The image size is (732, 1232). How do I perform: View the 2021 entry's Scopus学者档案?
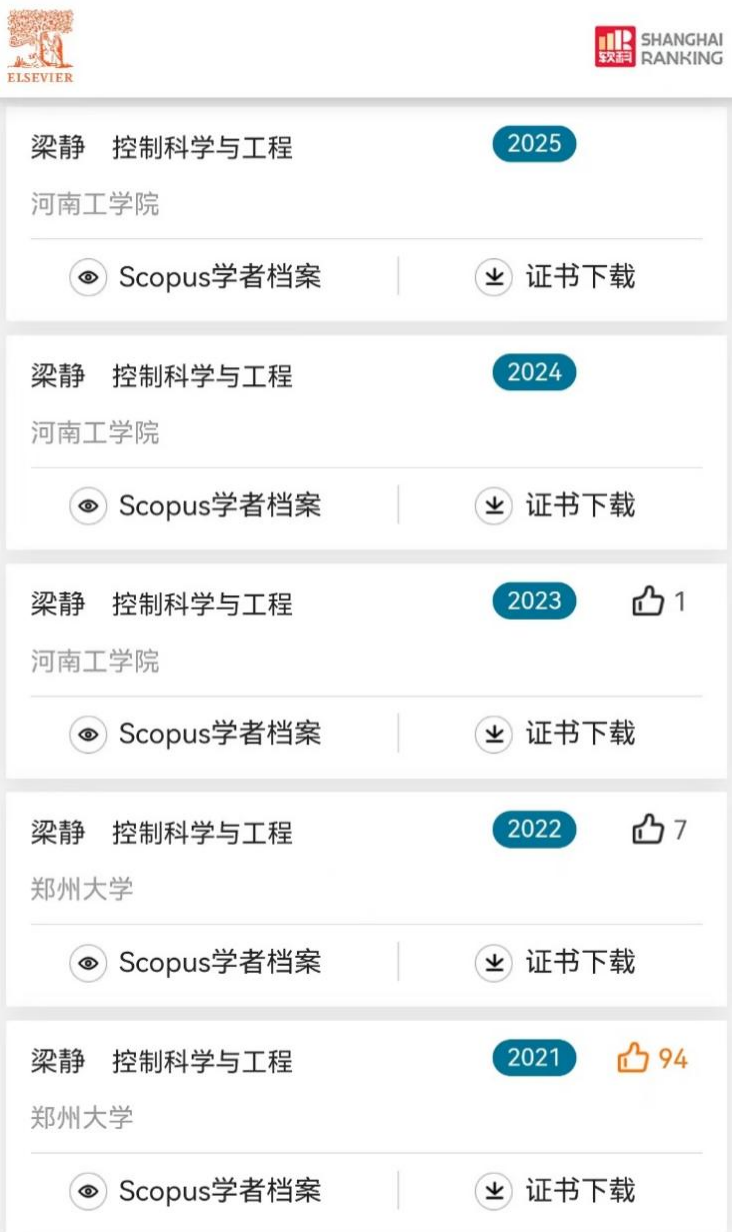[196, 1191]
